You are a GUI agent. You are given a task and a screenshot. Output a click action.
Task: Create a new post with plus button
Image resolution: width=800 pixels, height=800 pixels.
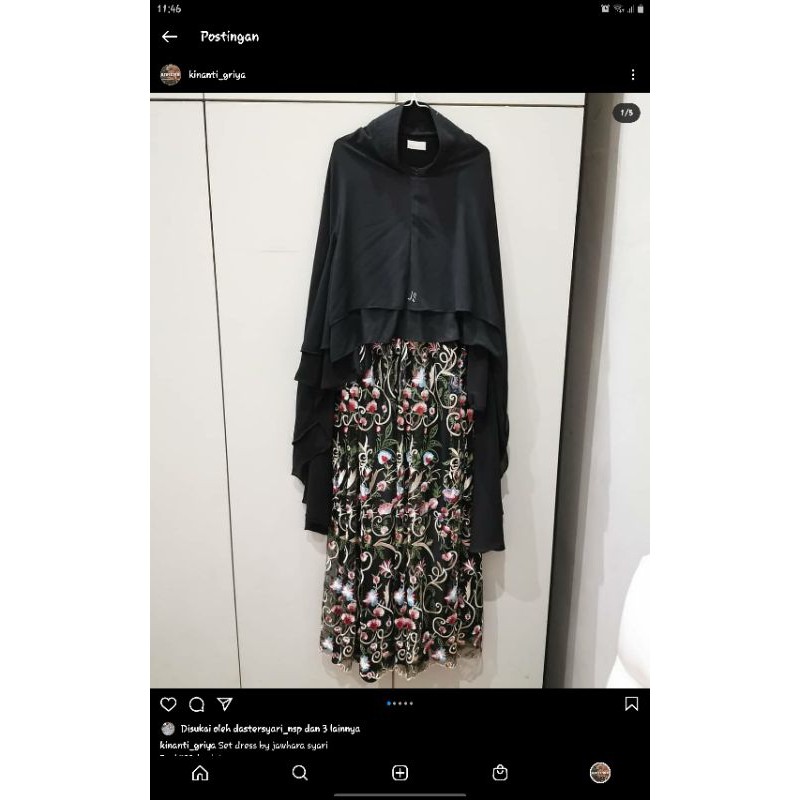[x=400, y=773]
